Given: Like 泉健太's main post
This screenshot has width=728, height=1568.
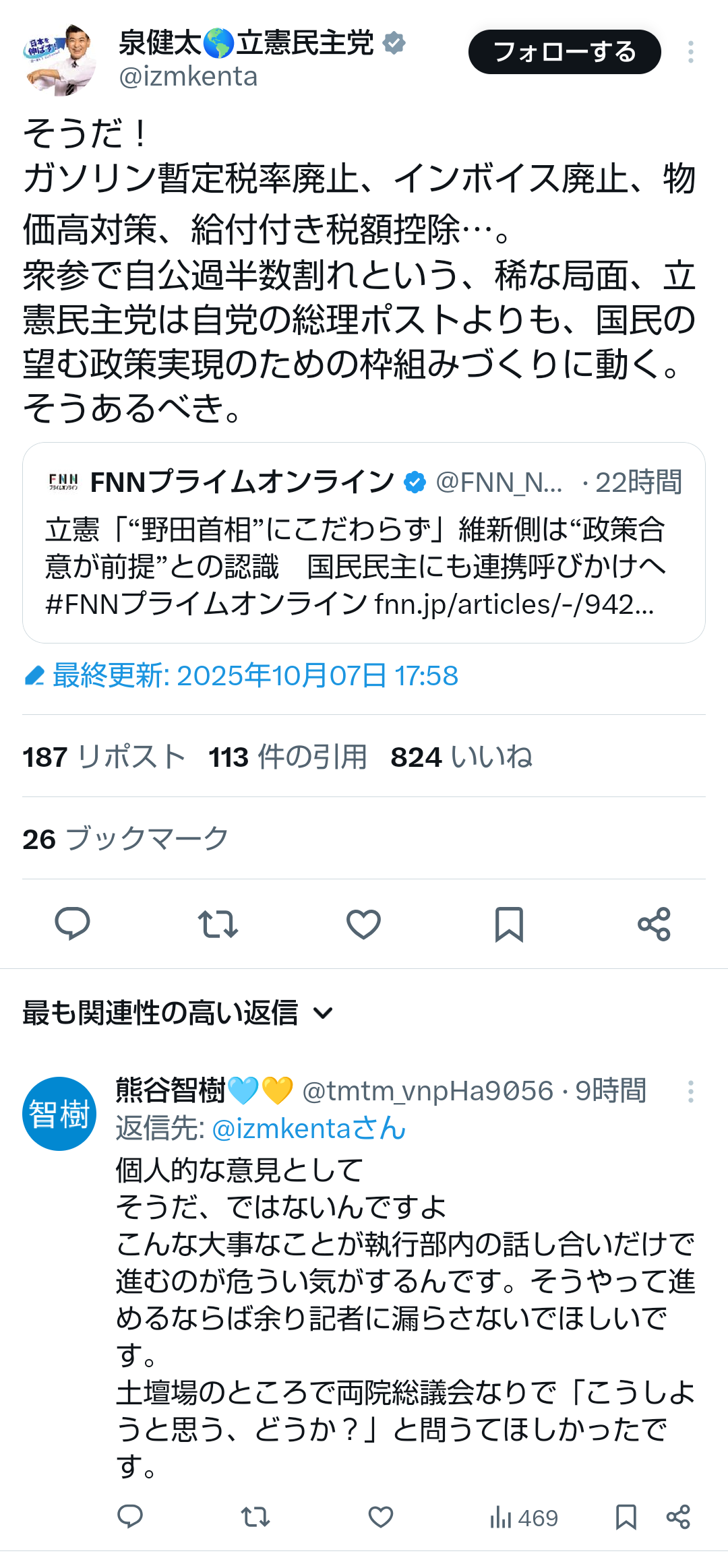Looking at the screenshot, I should click(363, 924).
